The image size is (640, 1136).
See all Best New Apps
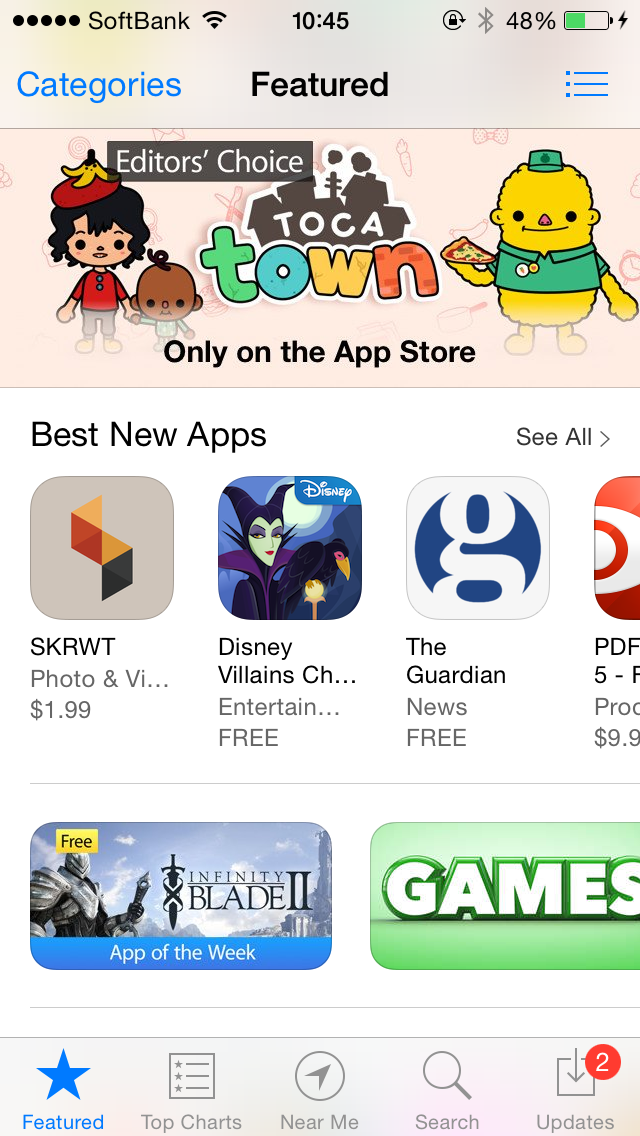[562, 437]
